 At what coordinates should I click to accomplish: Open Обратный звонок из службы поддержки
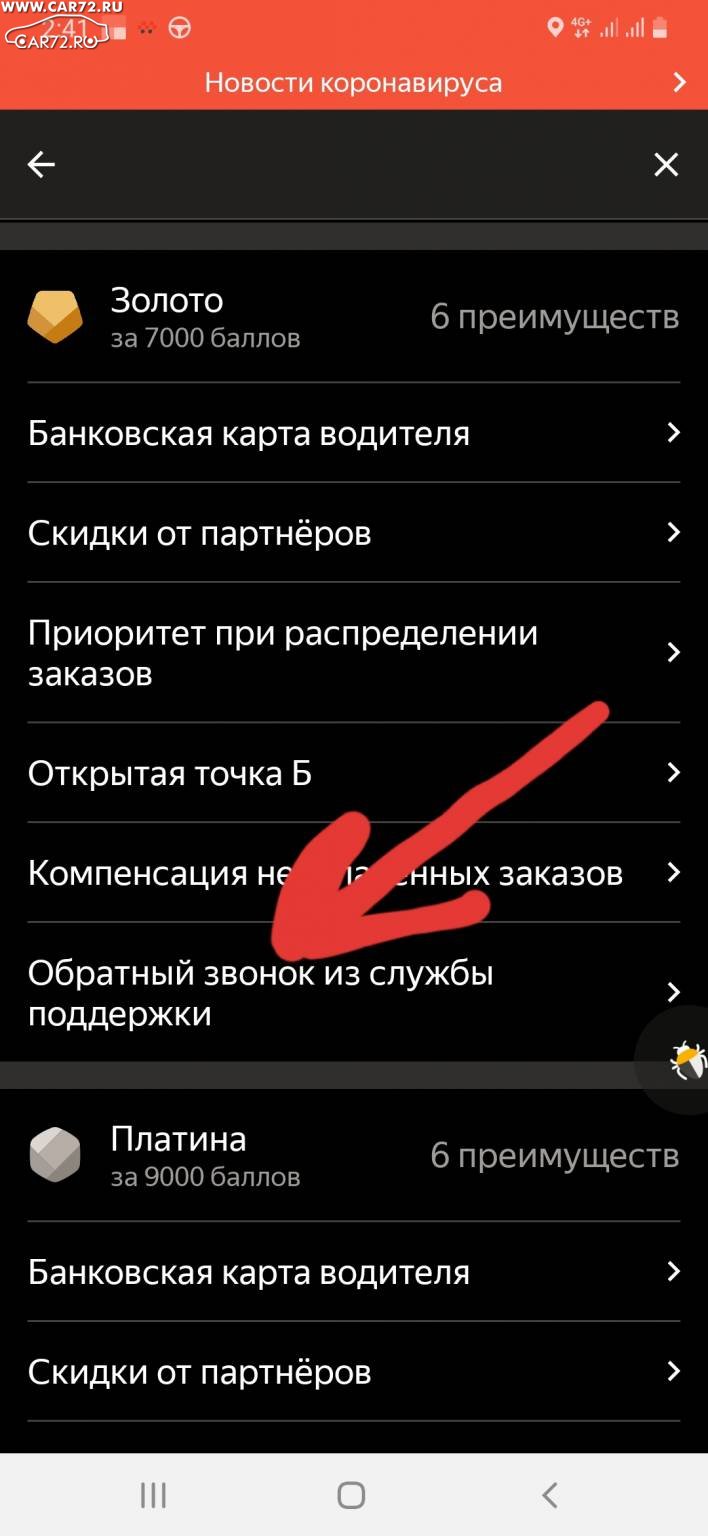354,993
